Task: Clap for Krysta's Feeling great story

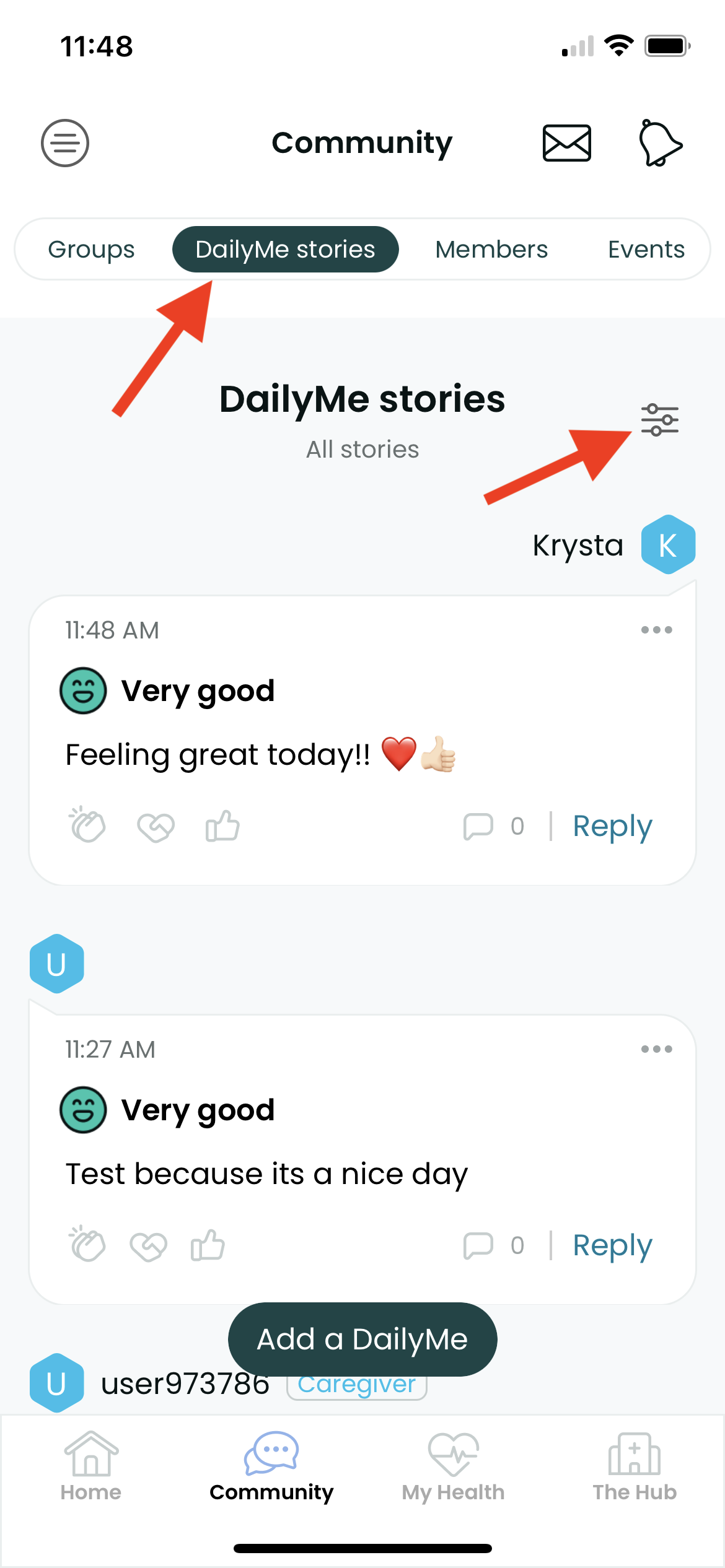Action: click(x=87, y=825)
